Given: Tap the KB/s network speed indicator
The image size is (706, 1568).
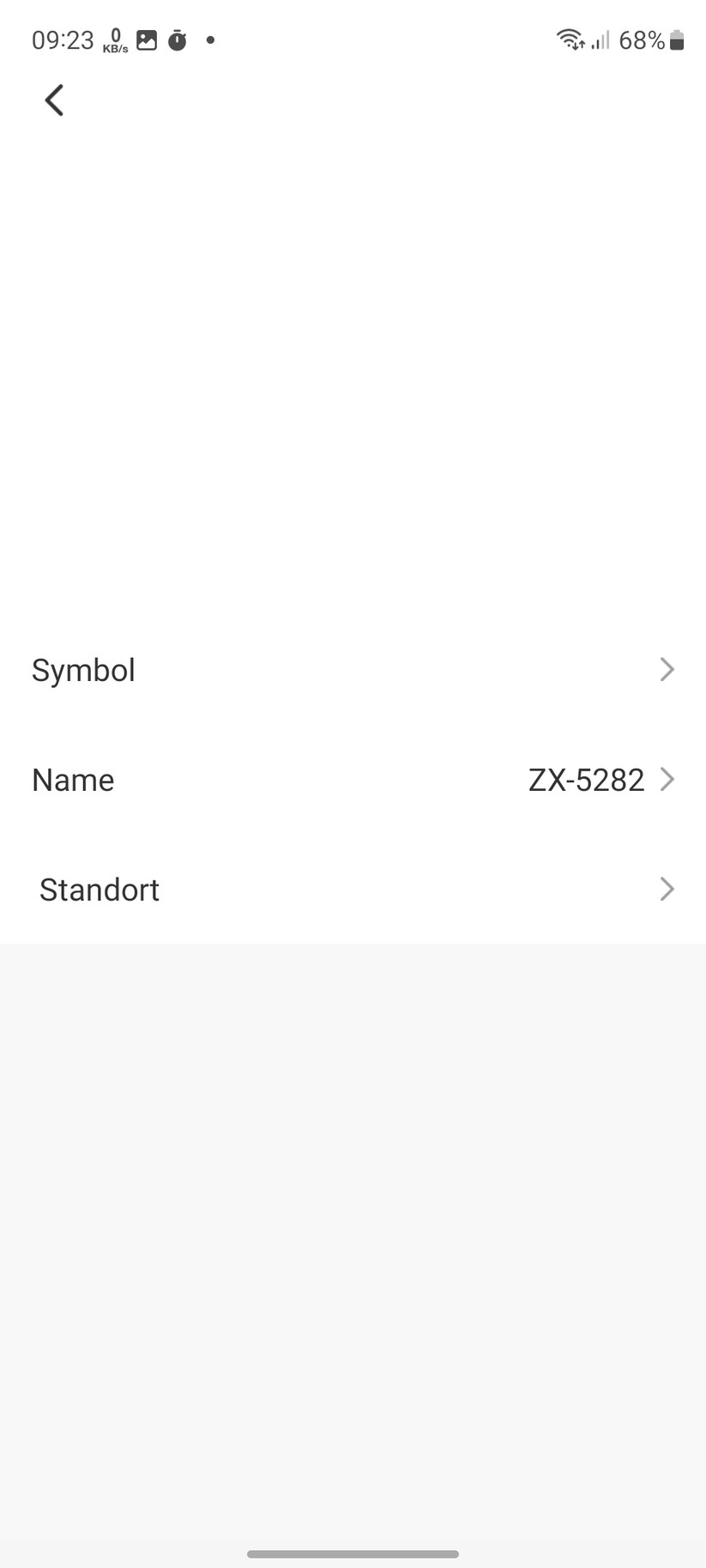Looking at the screenshot, I should coord(114,39).
